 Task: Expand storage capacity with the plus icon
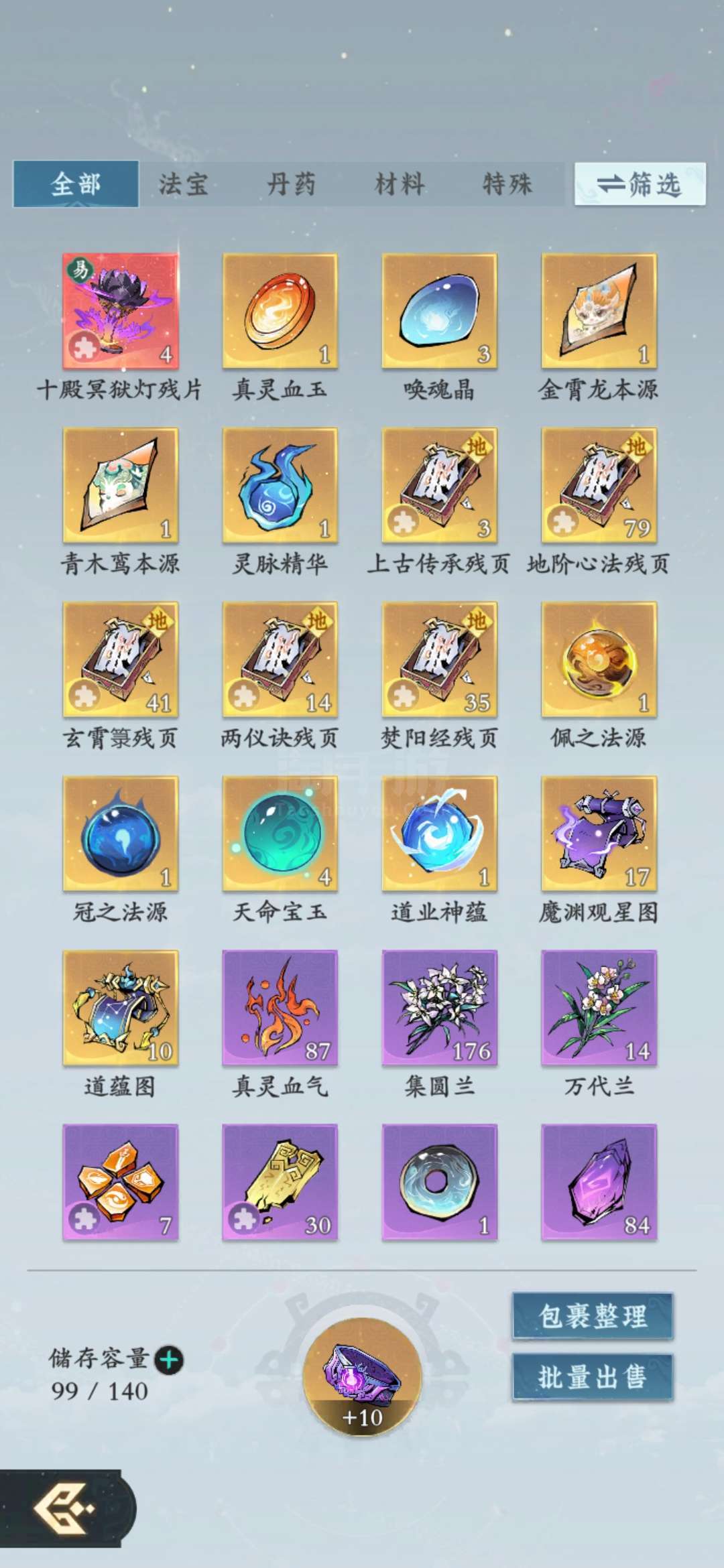[169, 1360]
